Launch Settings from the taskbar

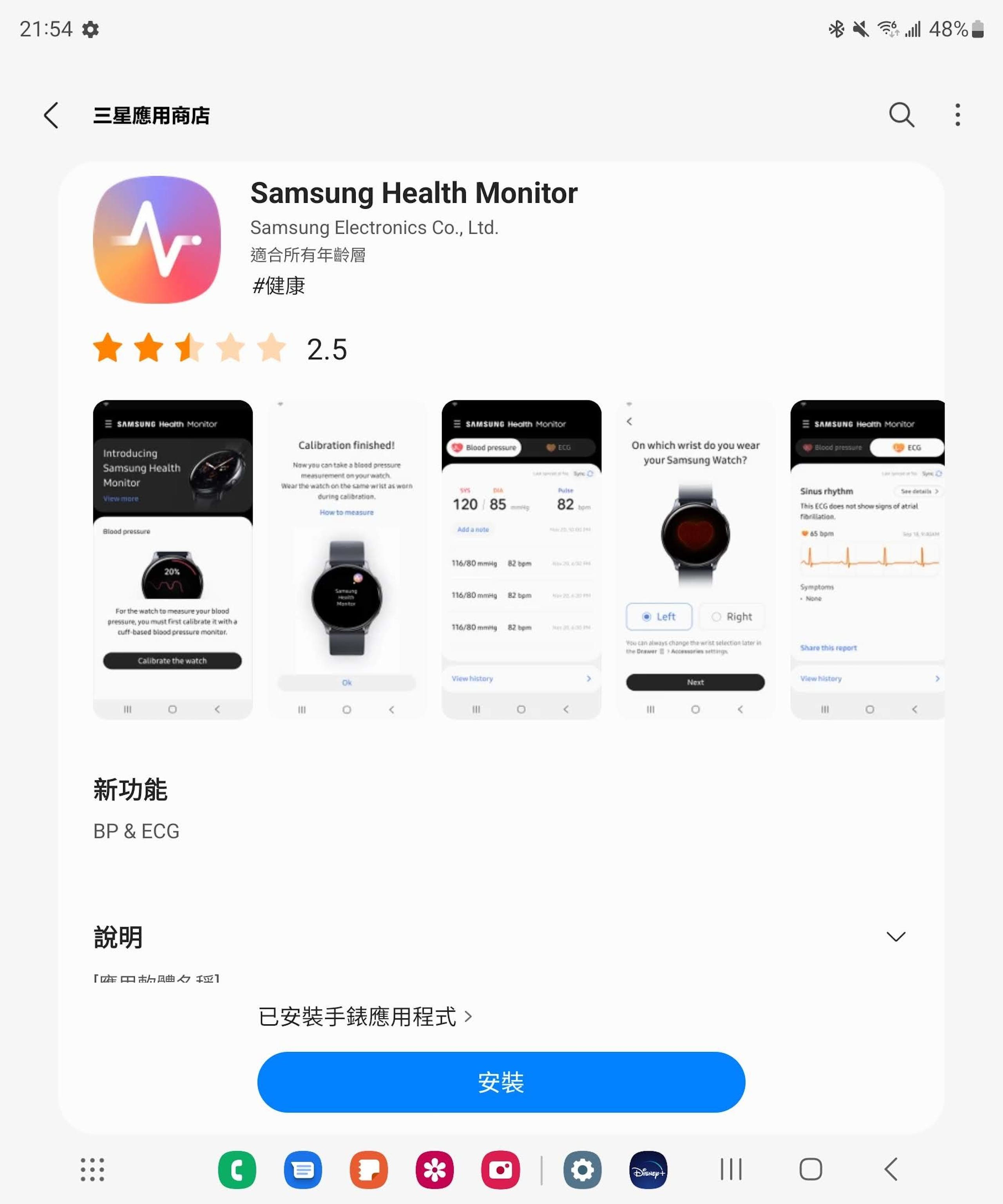(582, 1170)
